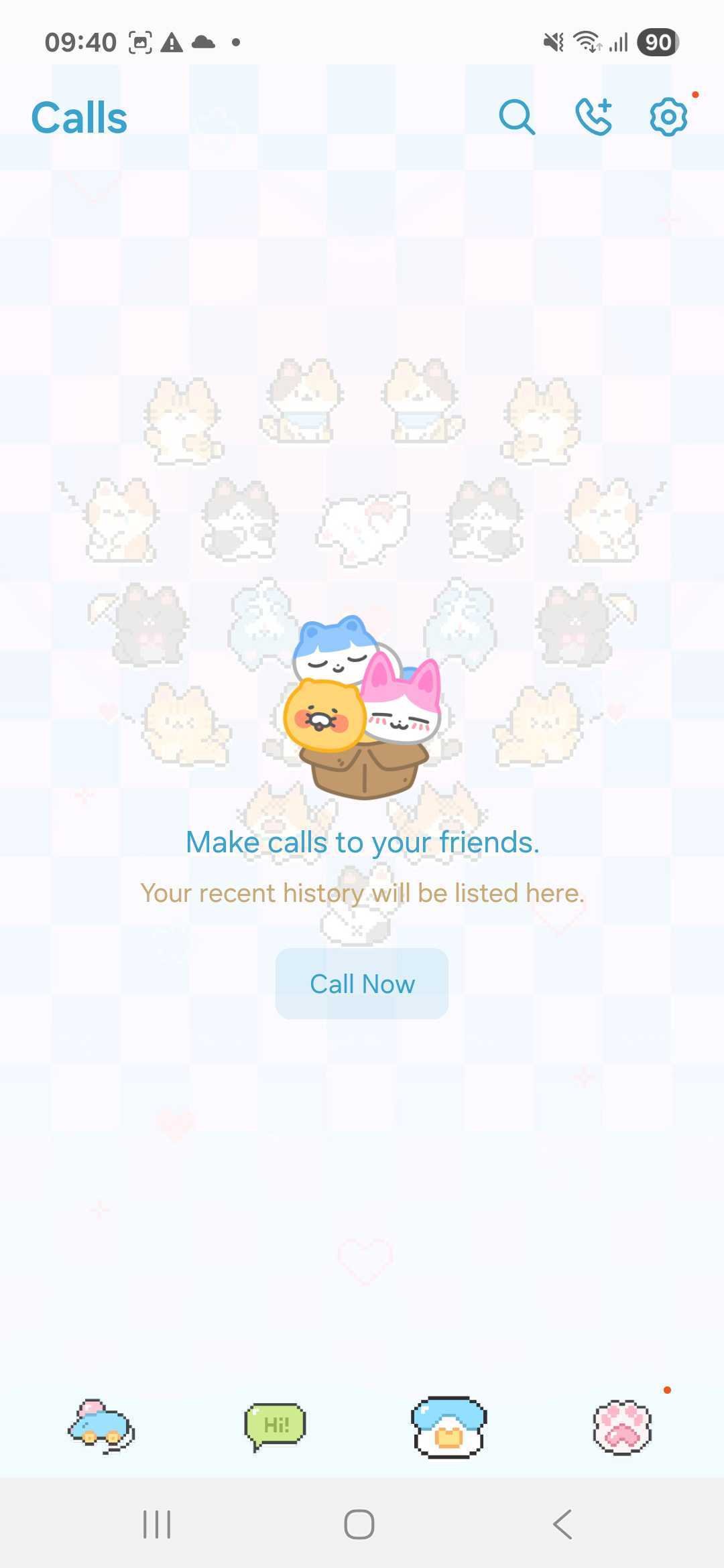Viewport: 724px width, 1568px height.
Task: Tap the Call Now button
Action: [362, 984]
